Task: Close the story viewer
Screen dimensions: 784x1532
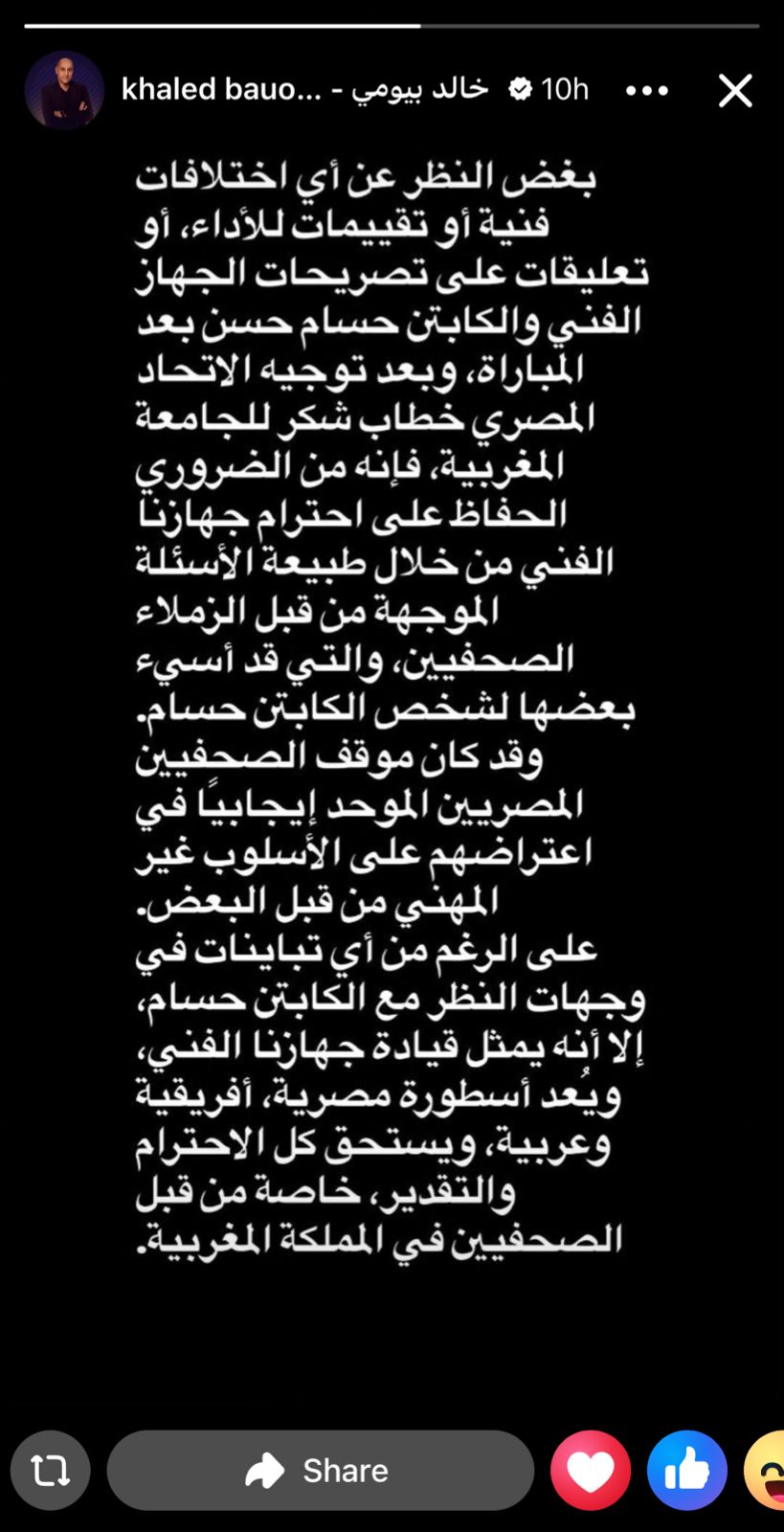Action: pyautogui.click(x=735, y=90)
